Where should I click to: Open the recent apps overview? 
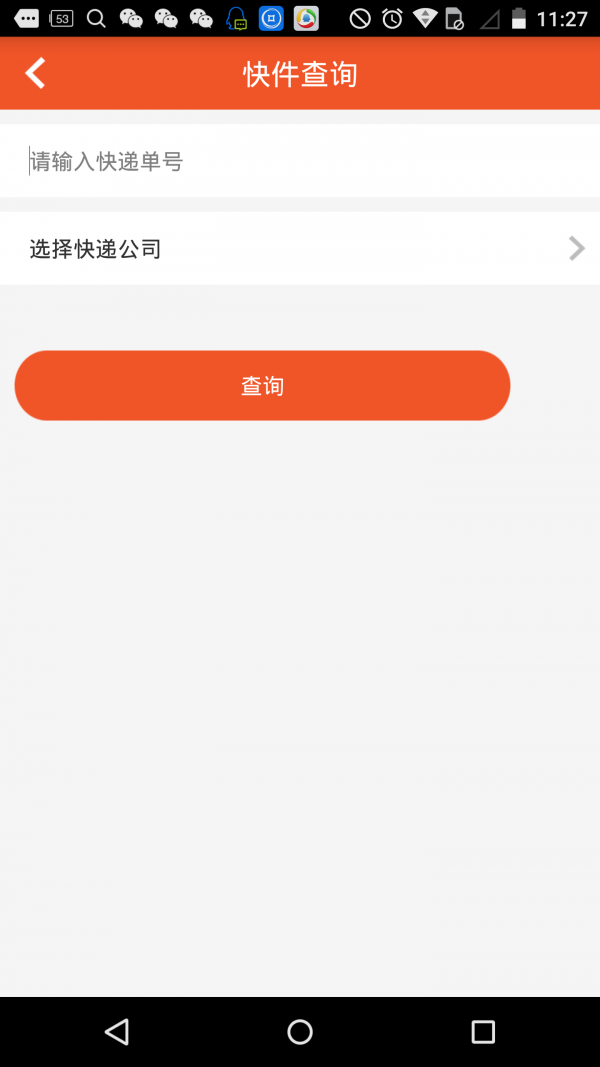[483, 1032]
